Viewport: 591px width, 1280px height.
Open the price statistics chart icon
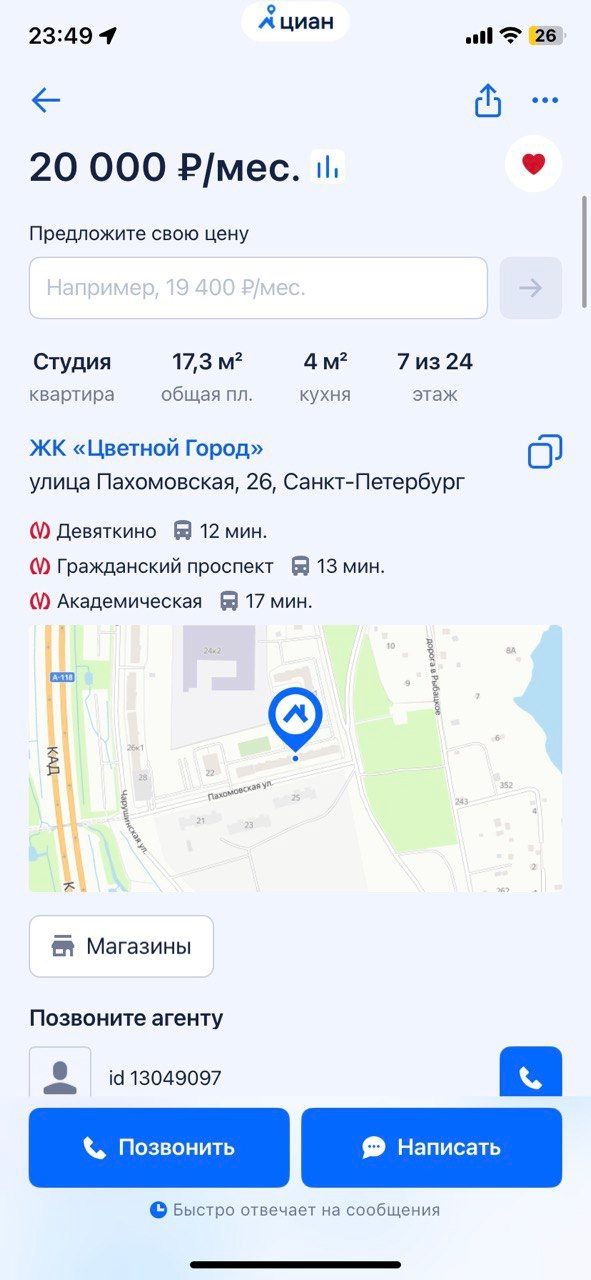click(x=327, y=167)
